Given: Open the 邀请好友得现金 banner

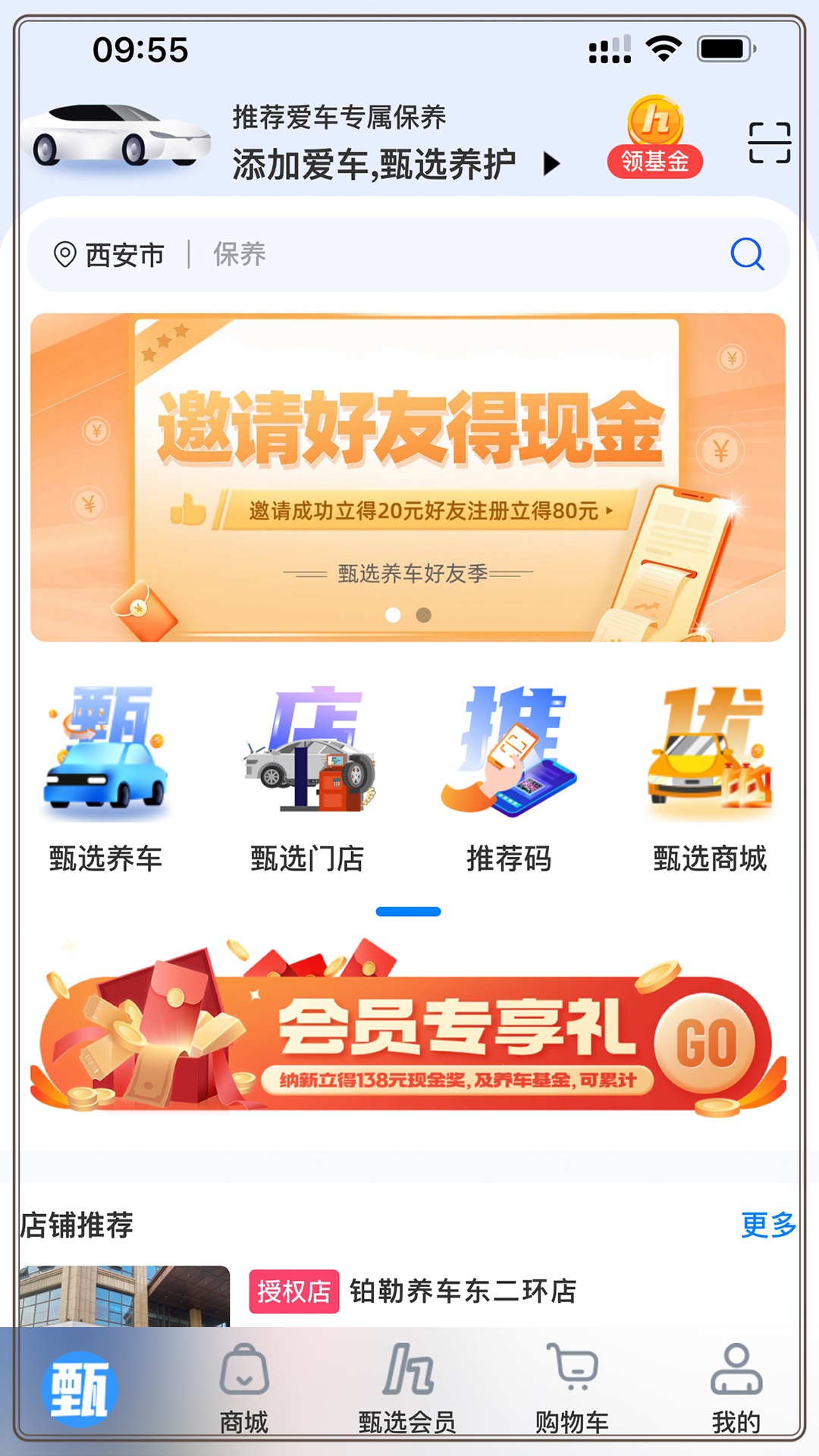Looking at the screenshot, I should click(408, 478).
